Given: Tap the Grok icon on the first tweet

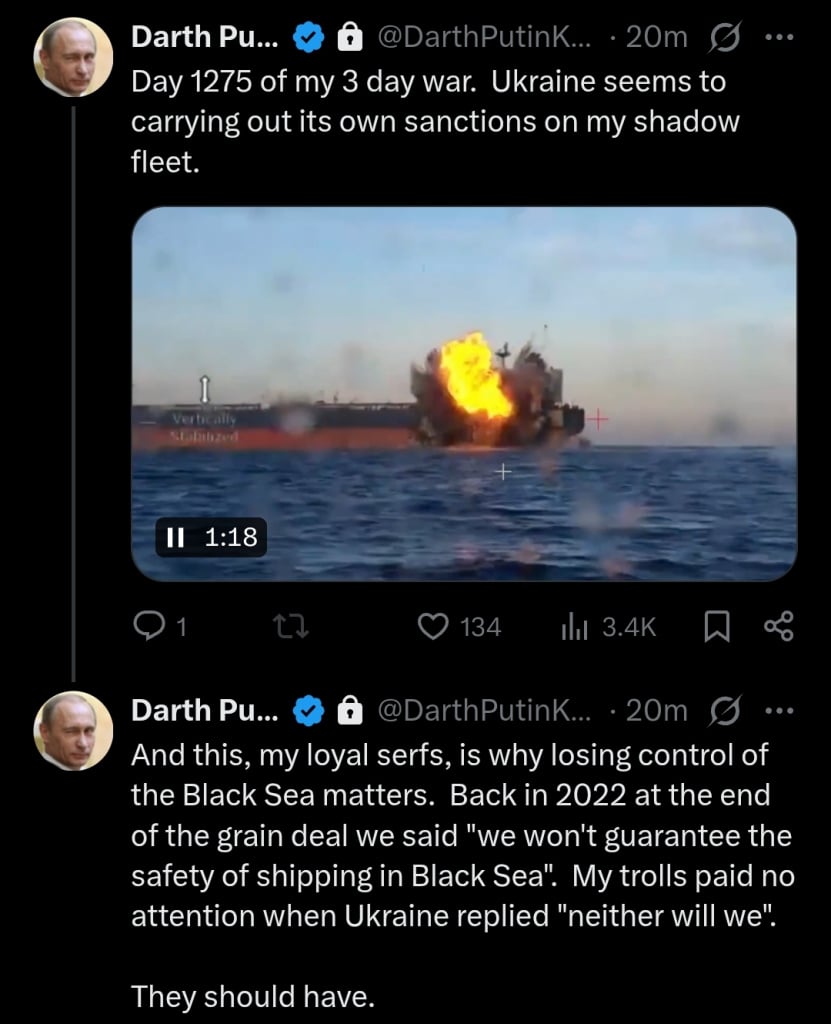Looking at the screenshot, I should pyautogui.click(x=722, y=38).
